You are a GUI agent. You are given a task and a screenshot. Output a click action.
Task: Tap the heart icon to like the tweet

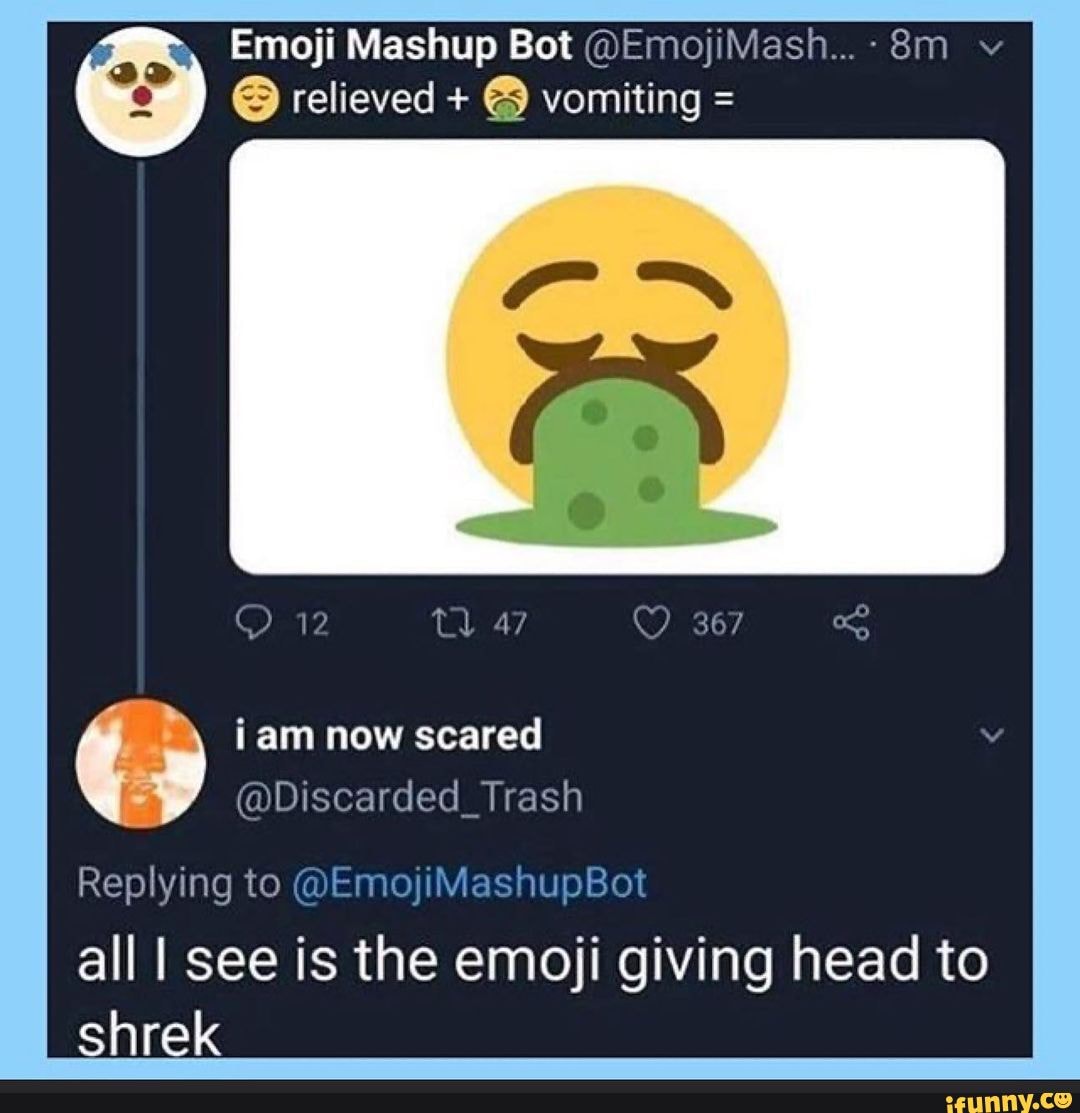pyautogui.click(x=652, y=621)
